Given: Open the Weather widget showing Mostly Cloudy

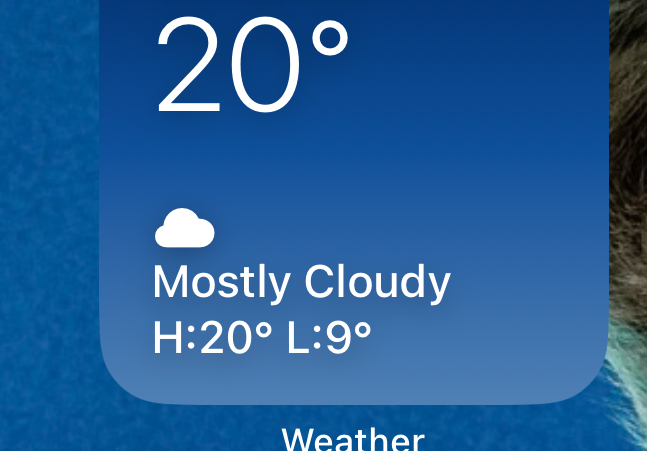Looking at the screenshot, I should point(354,200).
